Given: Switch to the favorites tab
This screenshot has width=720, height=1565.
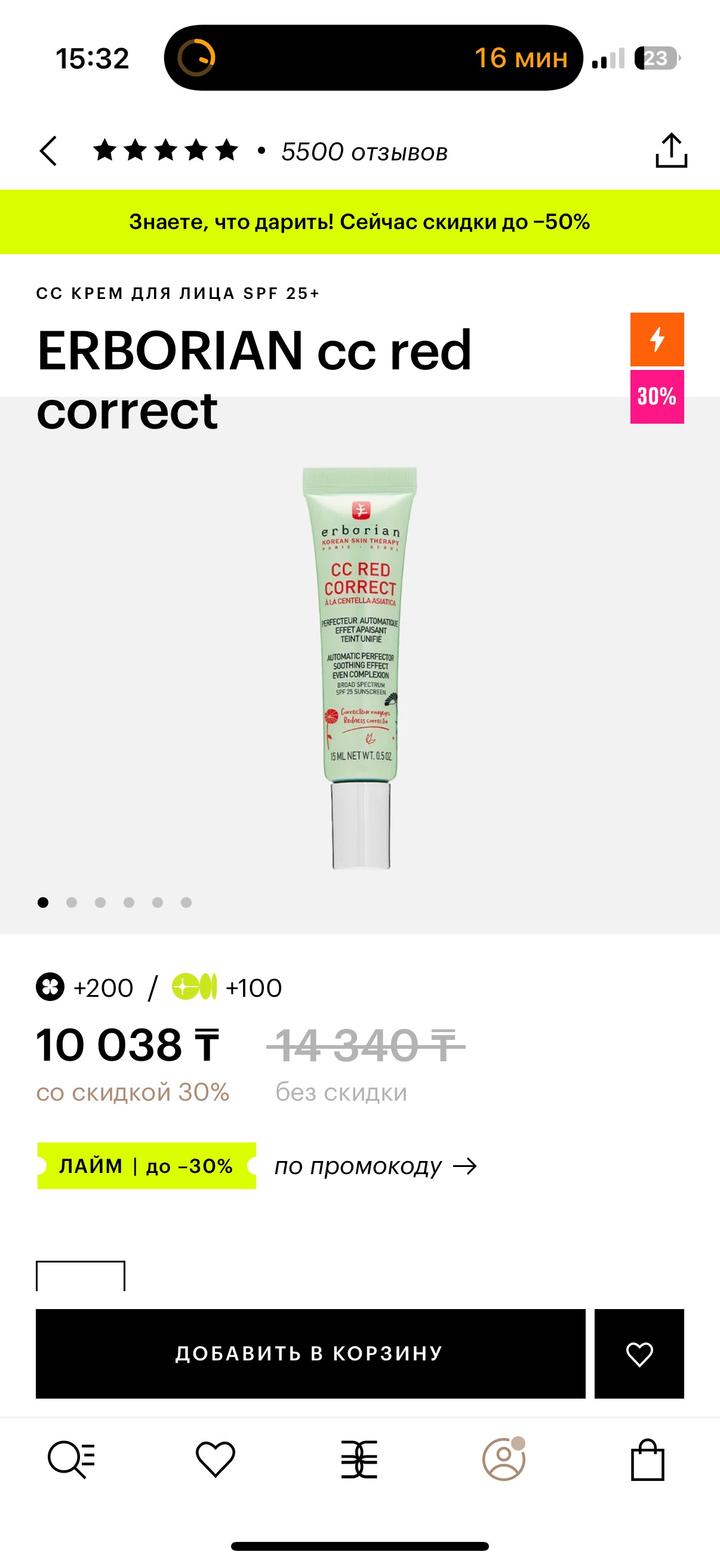Looking at the screenshot, I should tap(215, 1460).
